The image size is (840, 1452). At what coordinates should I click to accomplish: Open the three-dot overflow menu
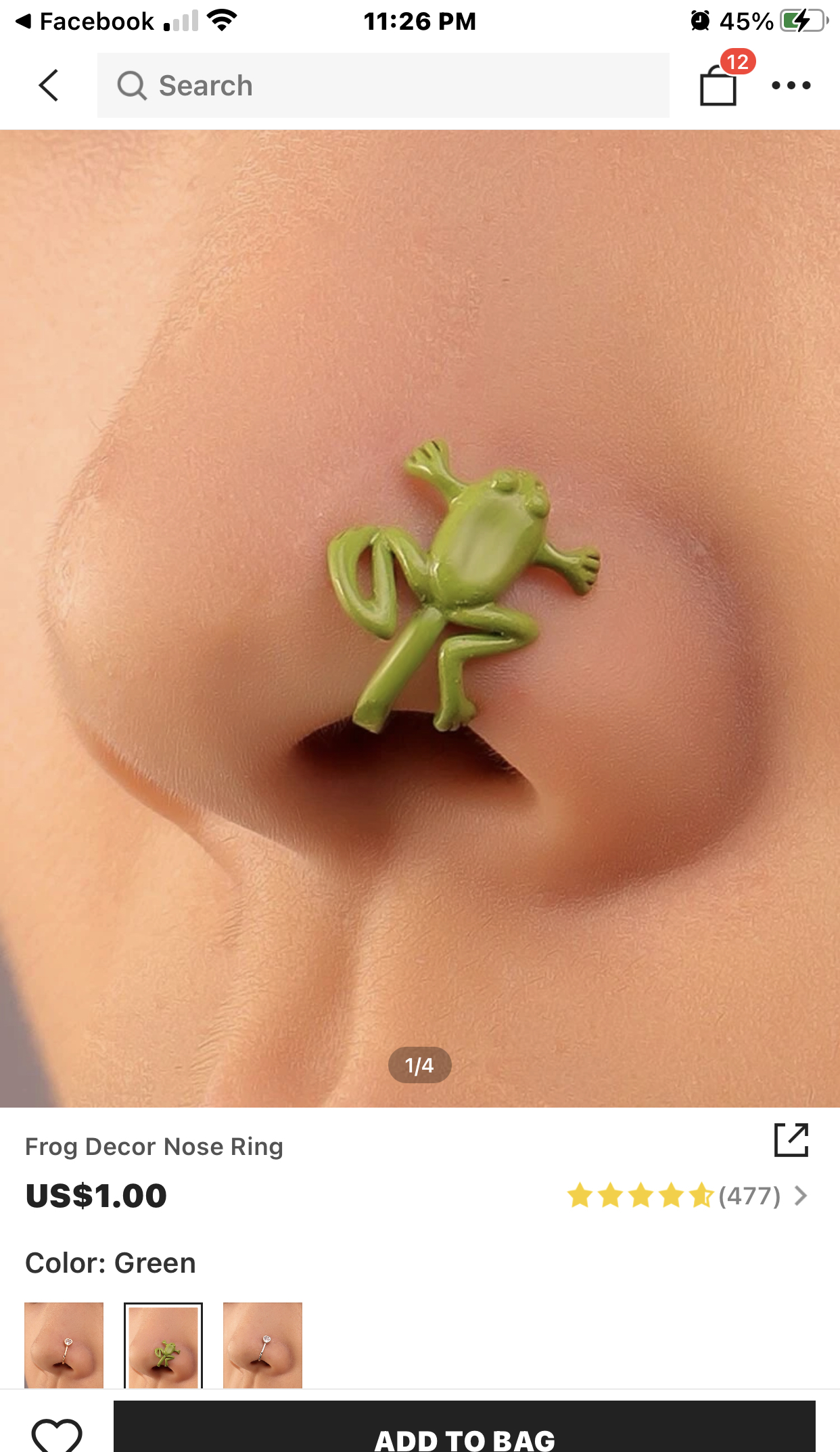click(x=791, y=85)
